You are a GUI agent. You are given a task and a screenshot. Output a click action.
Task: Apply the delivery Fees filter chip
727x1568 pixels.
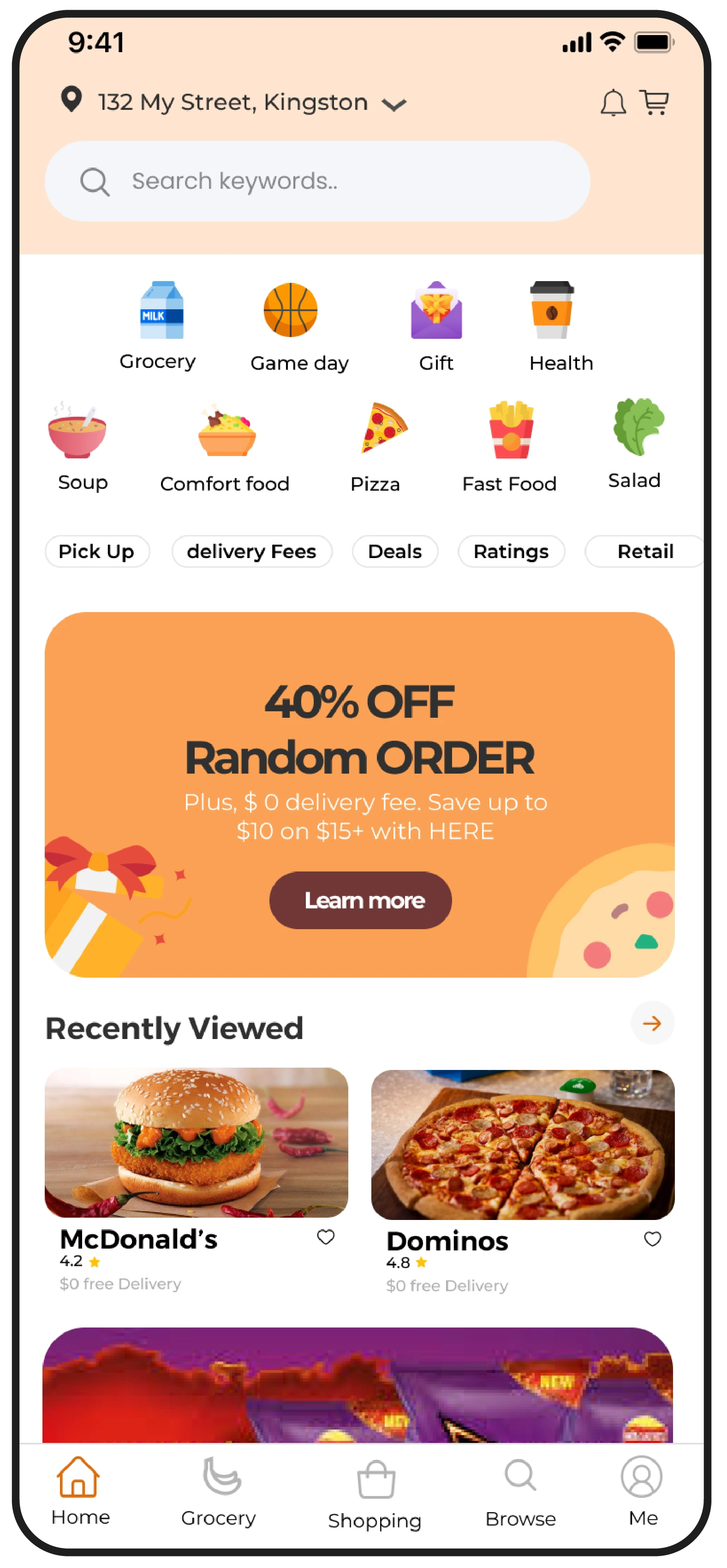[251, 552]
